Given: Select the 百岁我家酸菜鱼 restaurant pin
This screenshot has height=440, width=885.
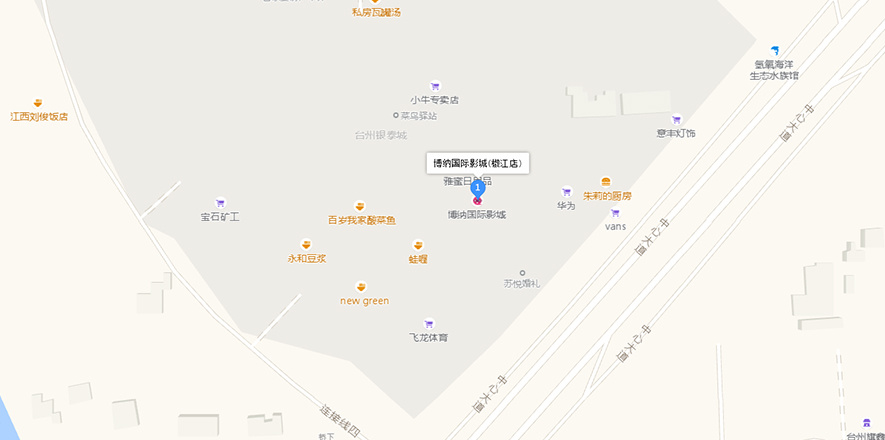Looking at the screenshot, I should coord(361,206).
